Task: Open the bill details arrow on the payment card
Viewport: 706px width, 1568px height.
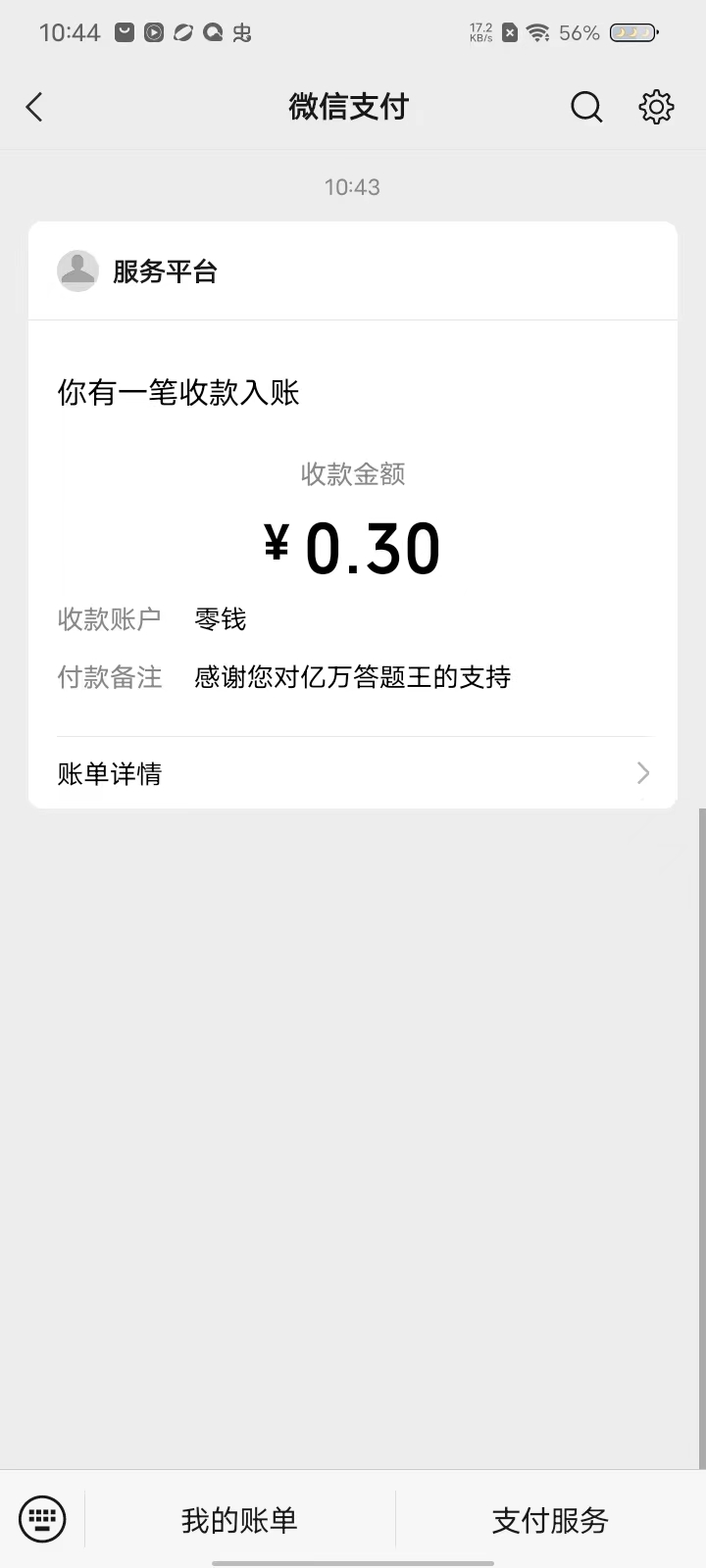Action: [x=642, y=773]
